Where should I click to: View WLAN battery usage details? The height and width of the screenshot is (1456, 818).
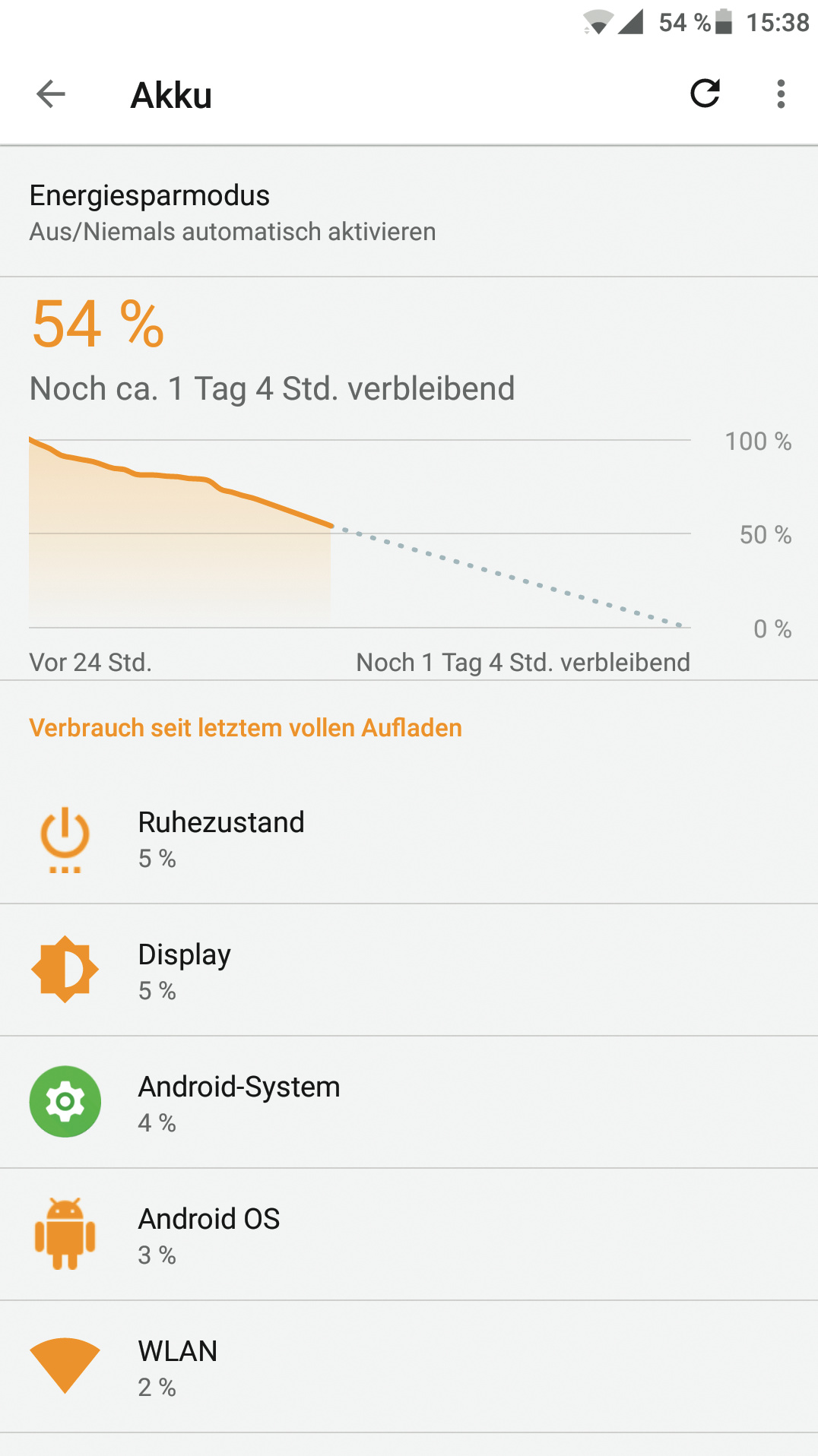tap(409, 1367)
